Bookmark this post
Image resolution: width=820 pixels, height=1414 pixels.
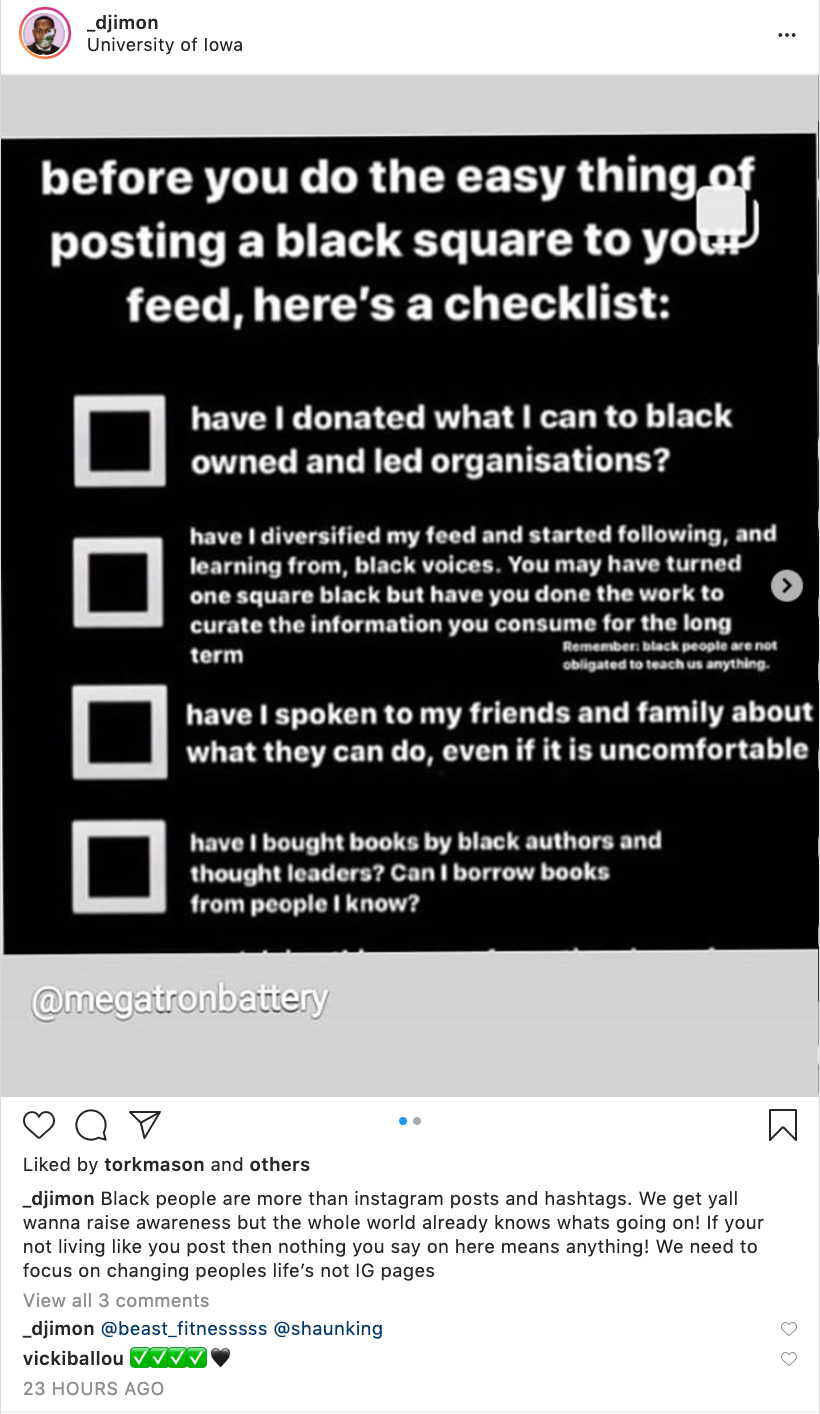pyautogui.click(x=783, y=1125)
